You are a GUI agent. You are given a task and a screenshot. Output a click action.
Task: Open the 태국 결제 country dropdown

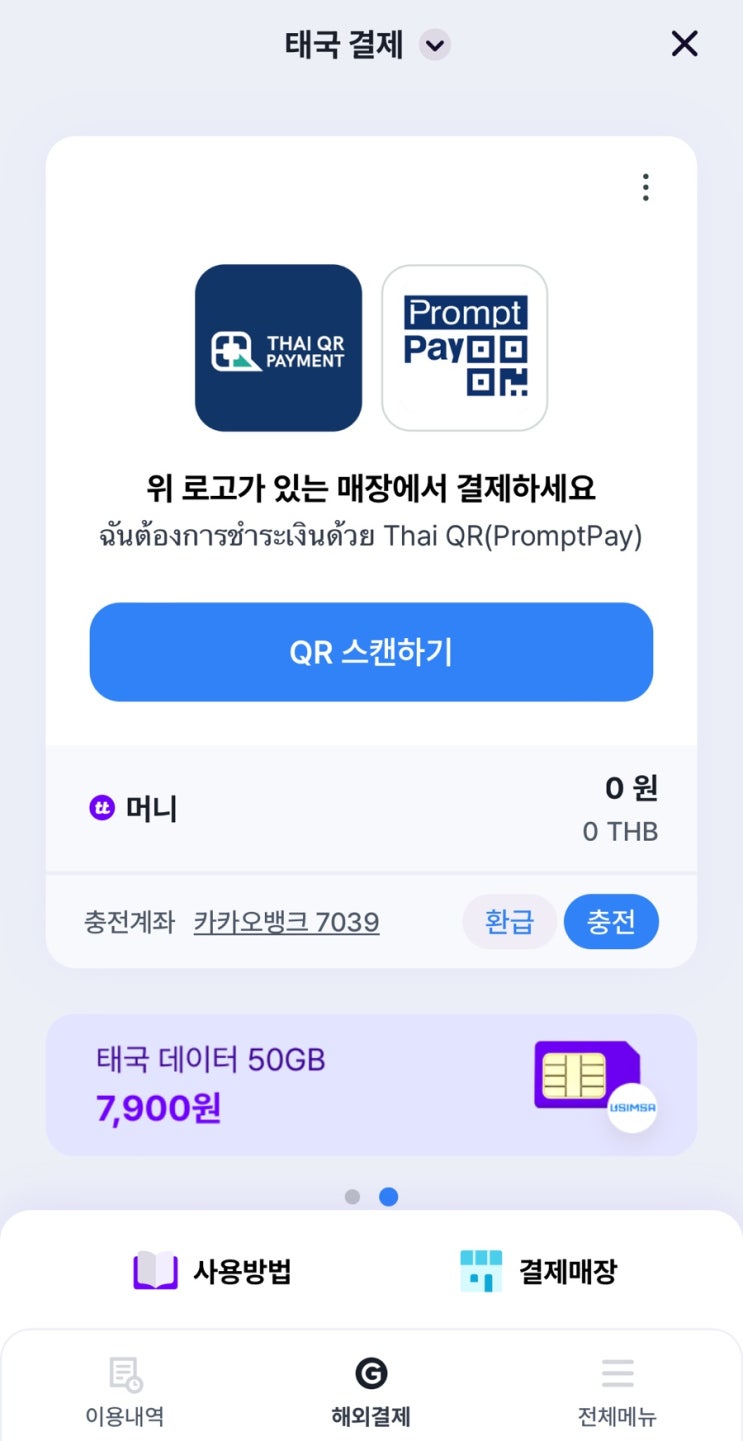point(431,45)
